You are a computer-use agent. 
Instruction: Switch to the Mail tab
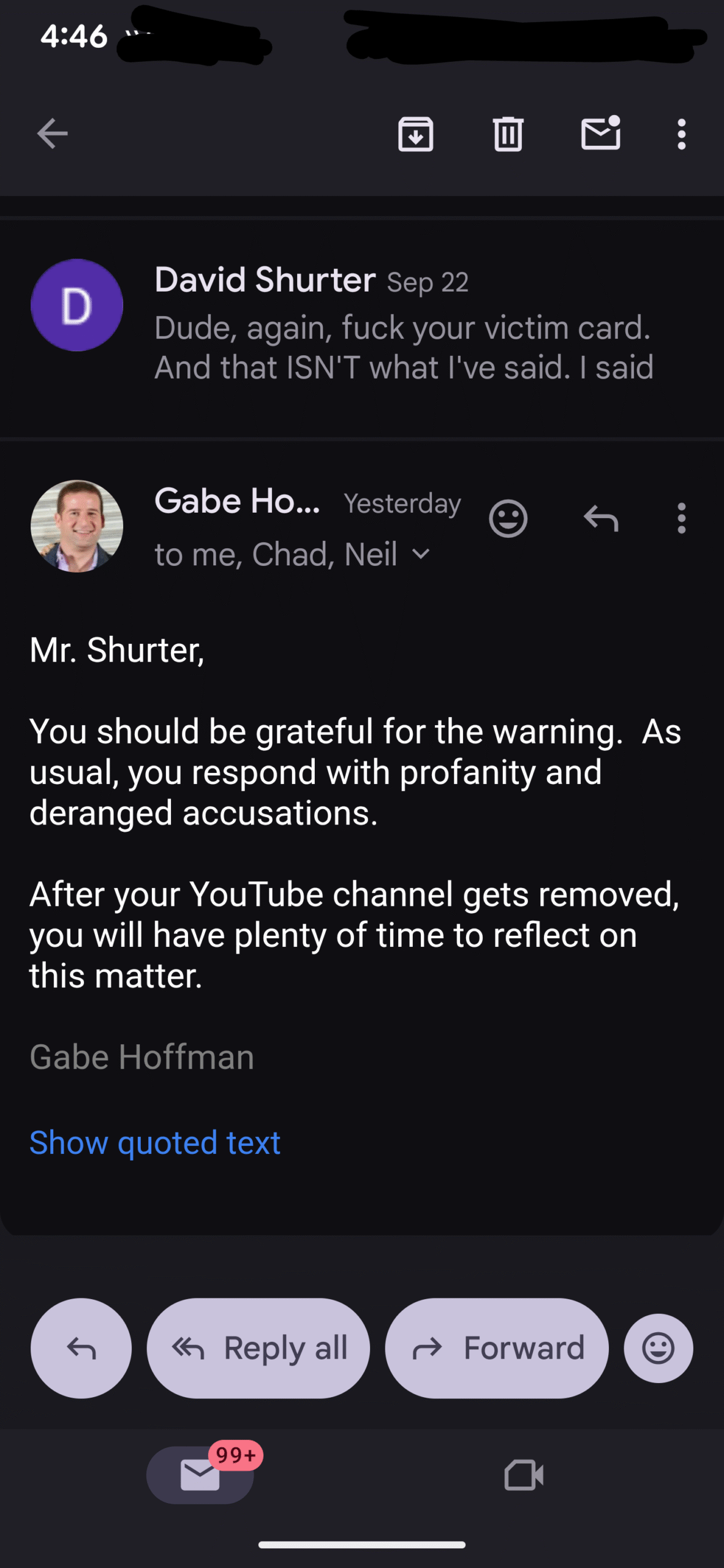(x=200, y=1474)
